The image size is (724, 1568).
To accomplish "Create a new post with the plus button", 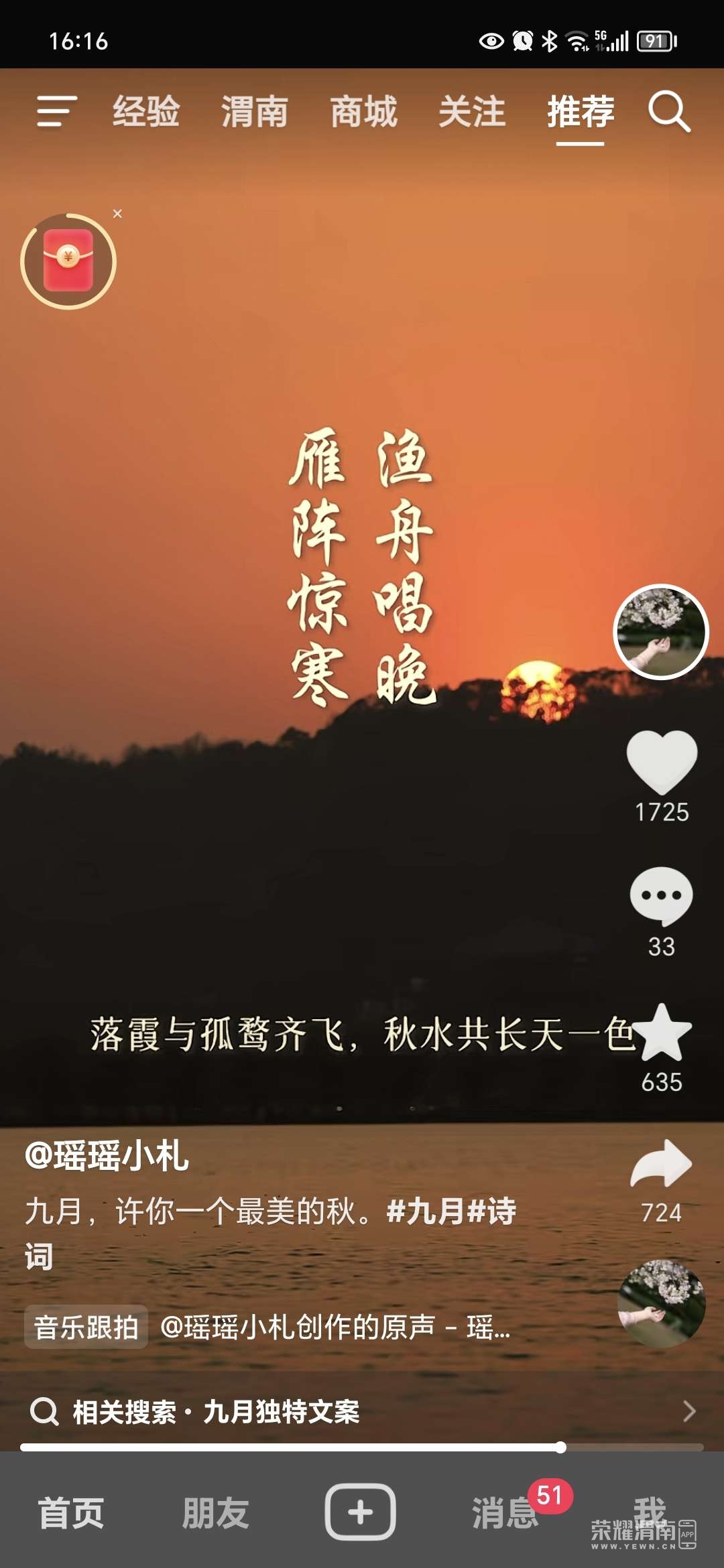I will (x=360, y=1512).
